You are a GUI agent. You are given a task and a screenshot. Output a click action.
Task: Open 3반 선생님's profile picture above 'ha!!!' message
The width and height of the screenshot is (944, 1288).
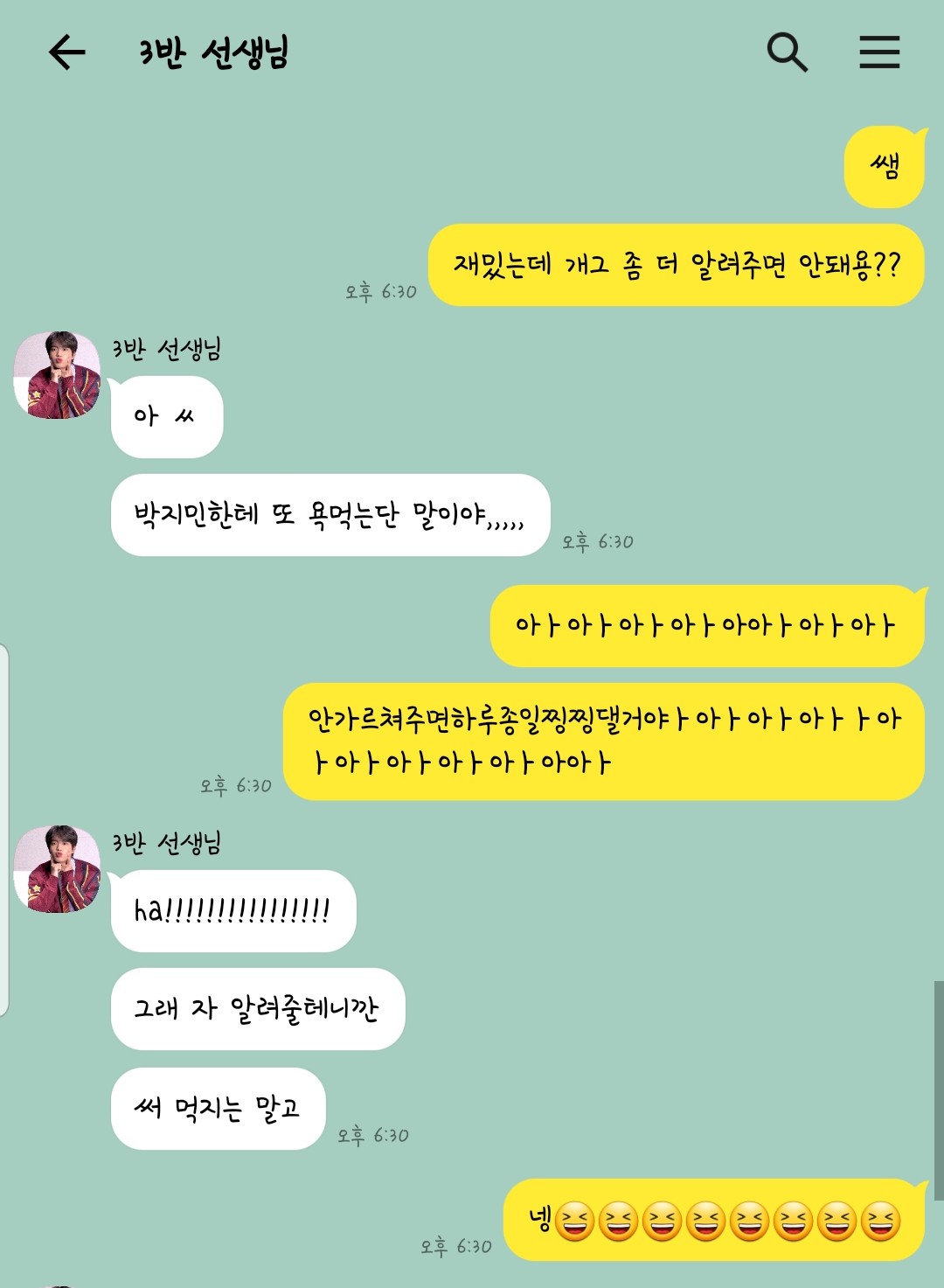pos(58,869)
